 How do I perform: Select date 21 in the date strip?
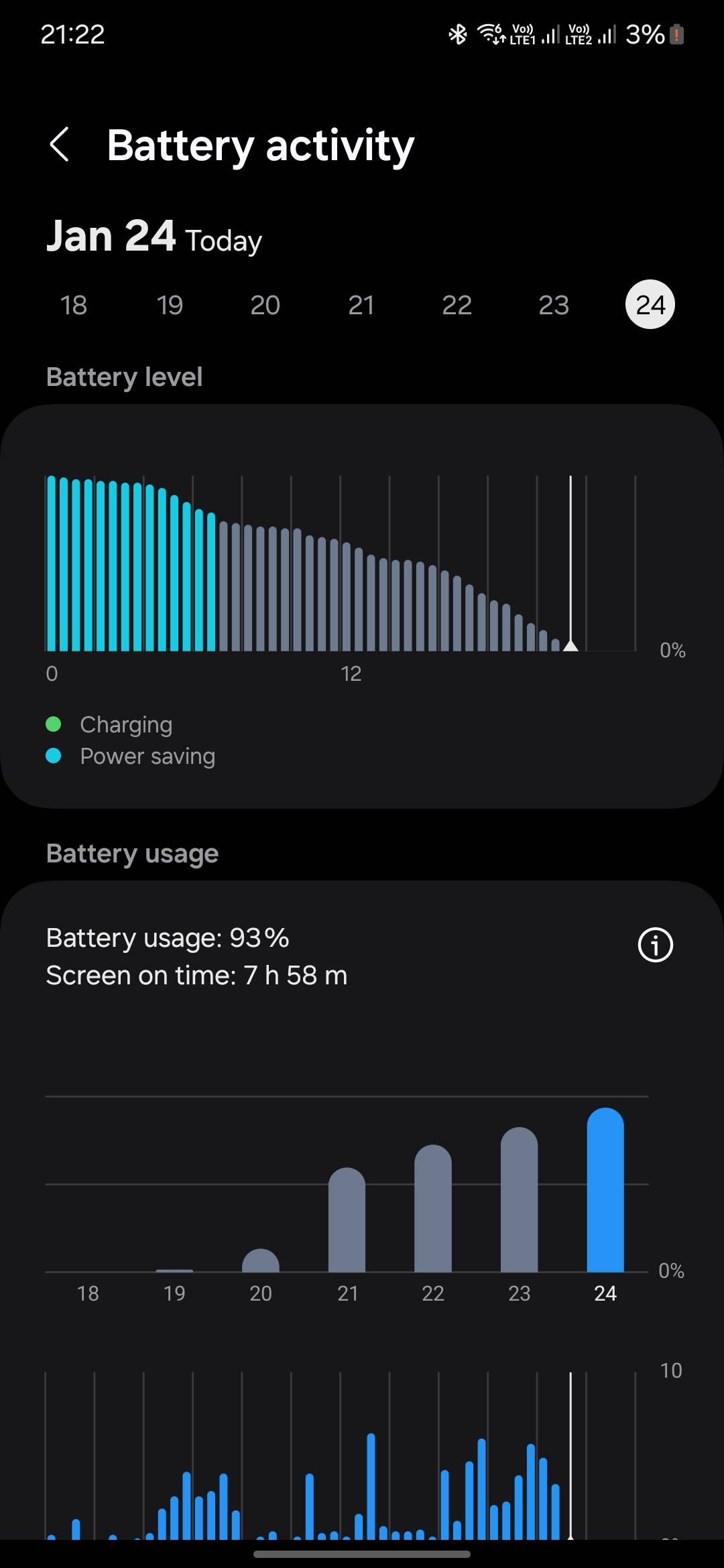pyautogui.click(x=361, y=305)
